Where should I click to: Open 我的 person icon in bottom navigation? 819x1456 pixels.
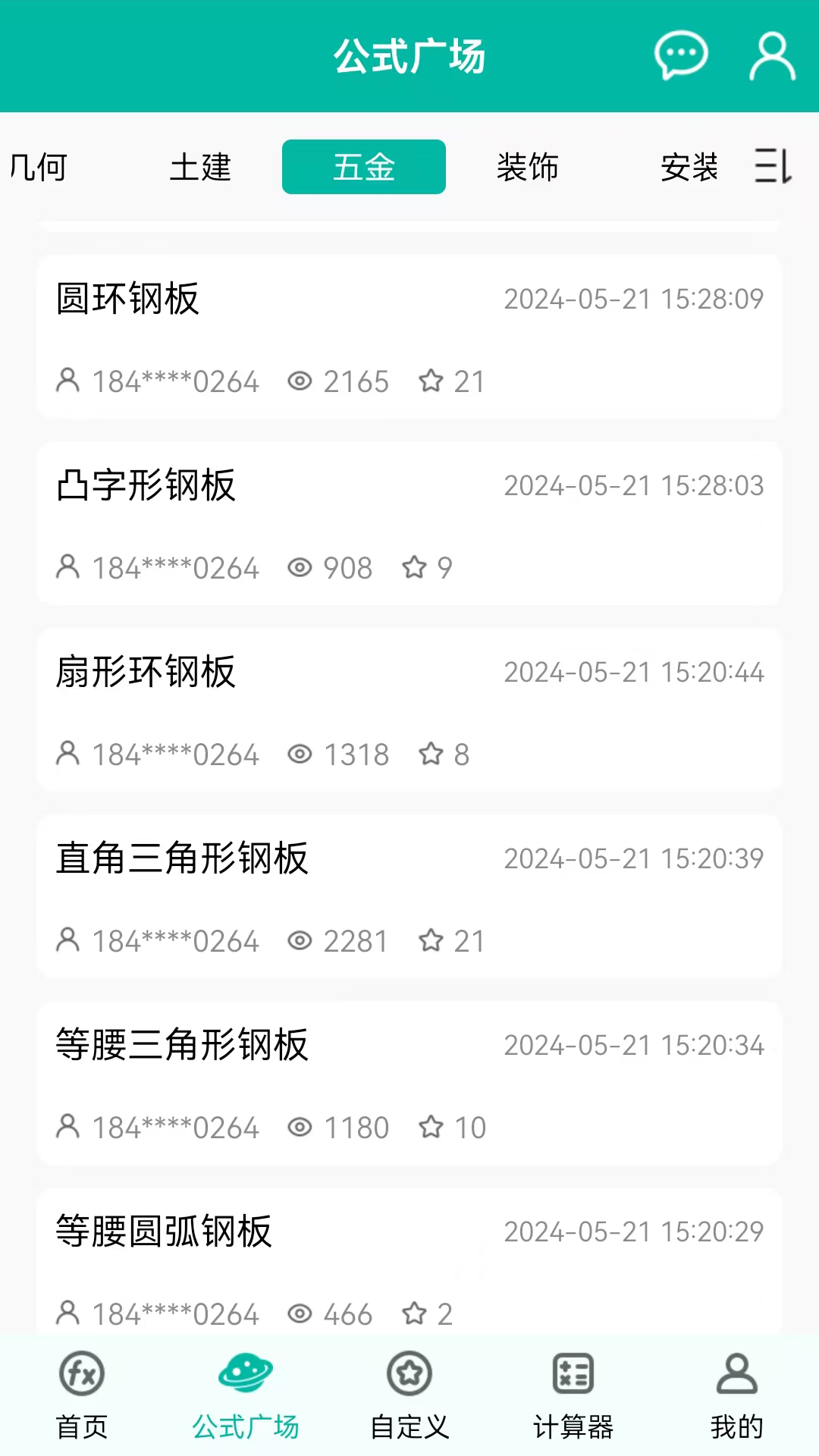[736, 1373]
